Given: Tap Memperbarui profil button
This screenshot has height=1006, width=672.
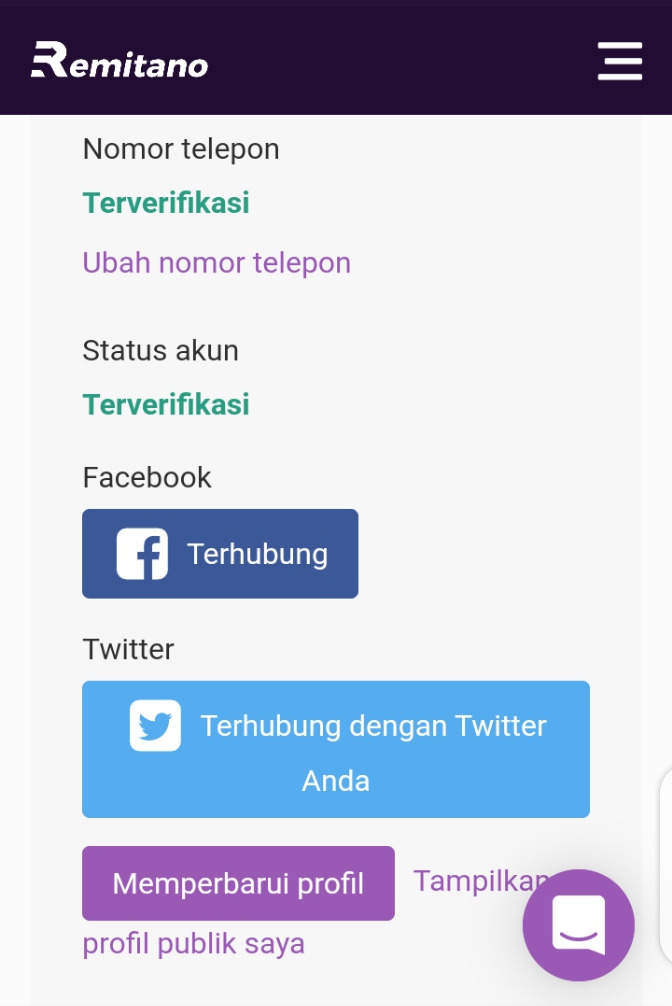Looking at the screenshot, I should tap(238, 883).
